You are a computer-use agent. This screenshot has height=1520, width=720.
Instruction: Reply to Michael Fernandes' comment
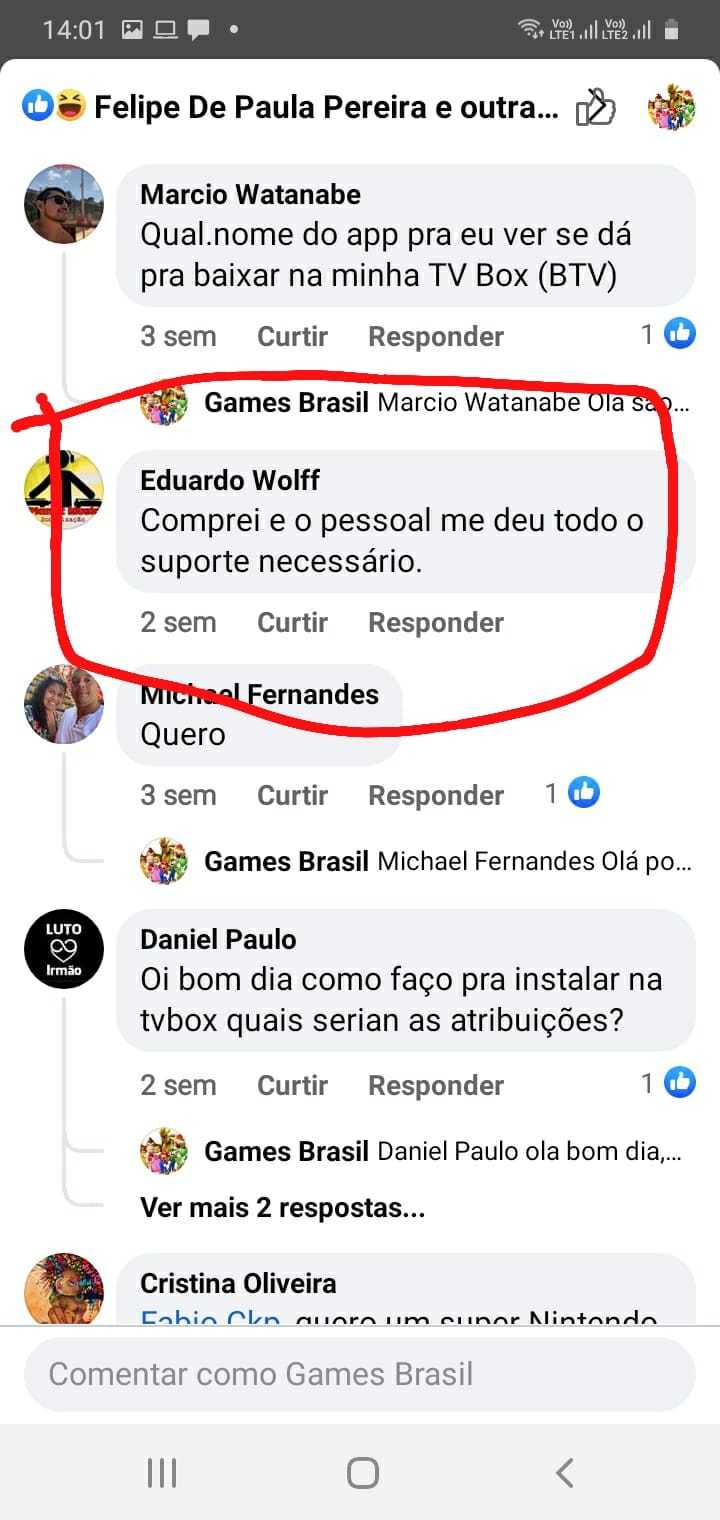435,795
